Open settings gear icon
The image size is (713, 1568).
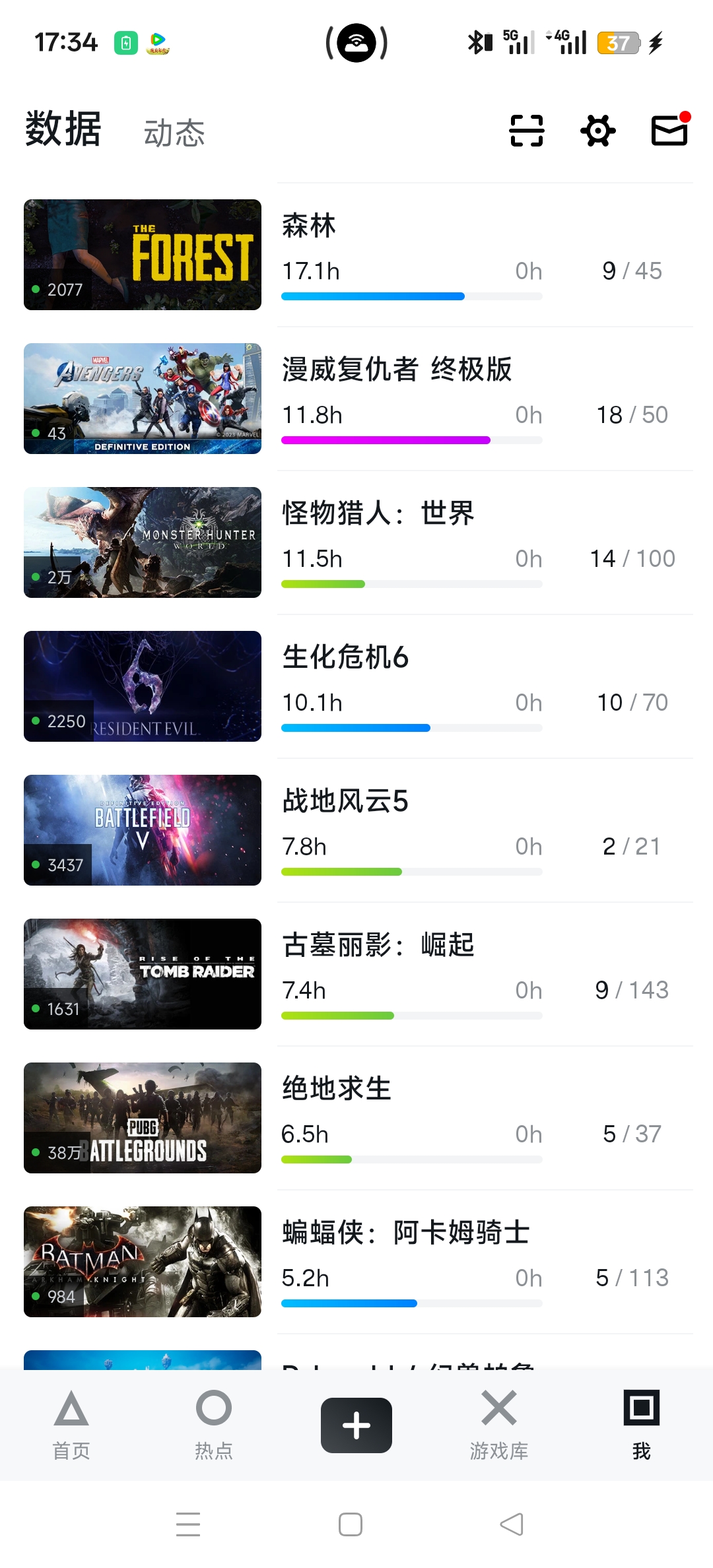pos(598,130)
